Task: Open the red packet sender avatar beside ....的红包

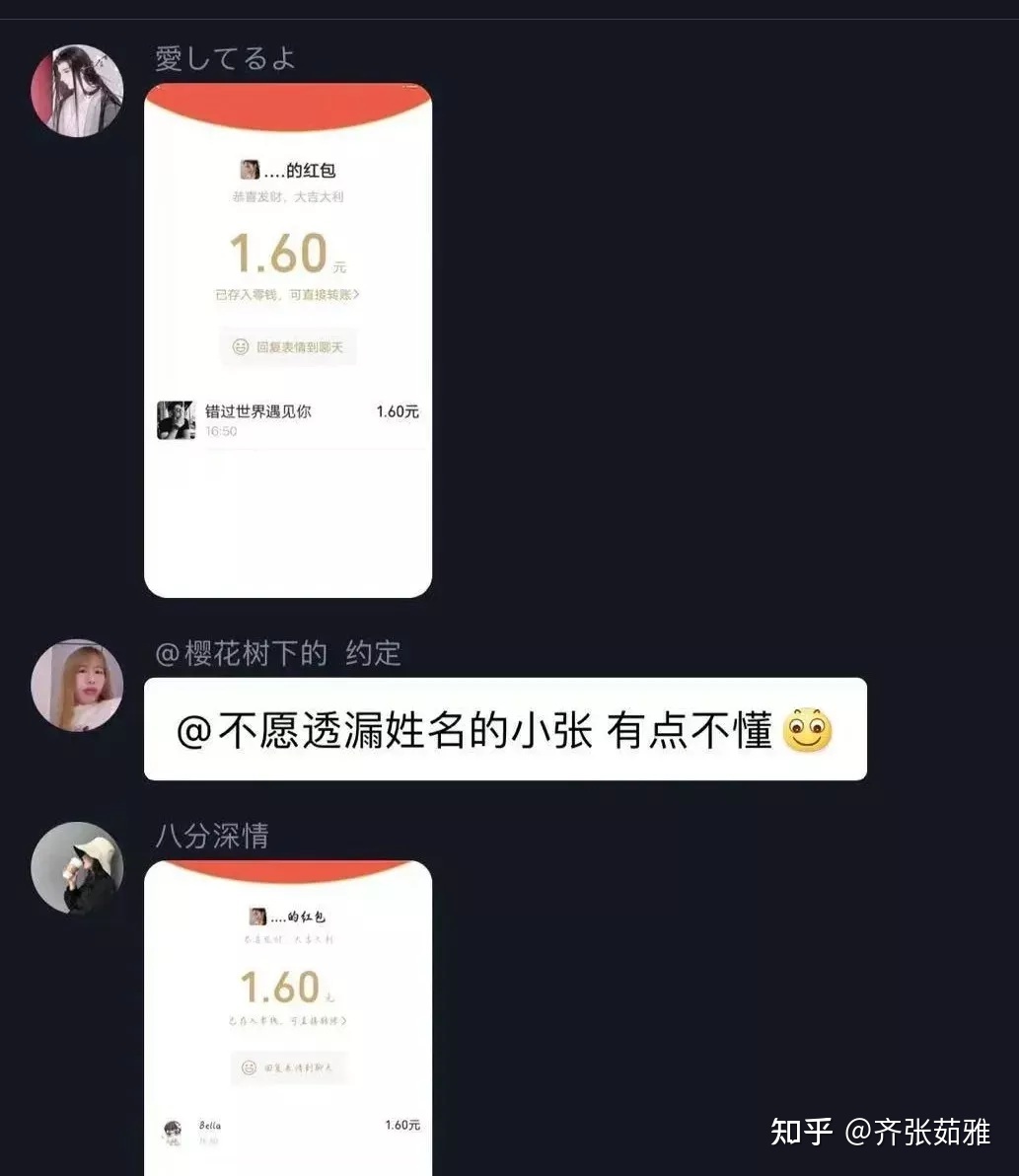Action: pos(250,168)
